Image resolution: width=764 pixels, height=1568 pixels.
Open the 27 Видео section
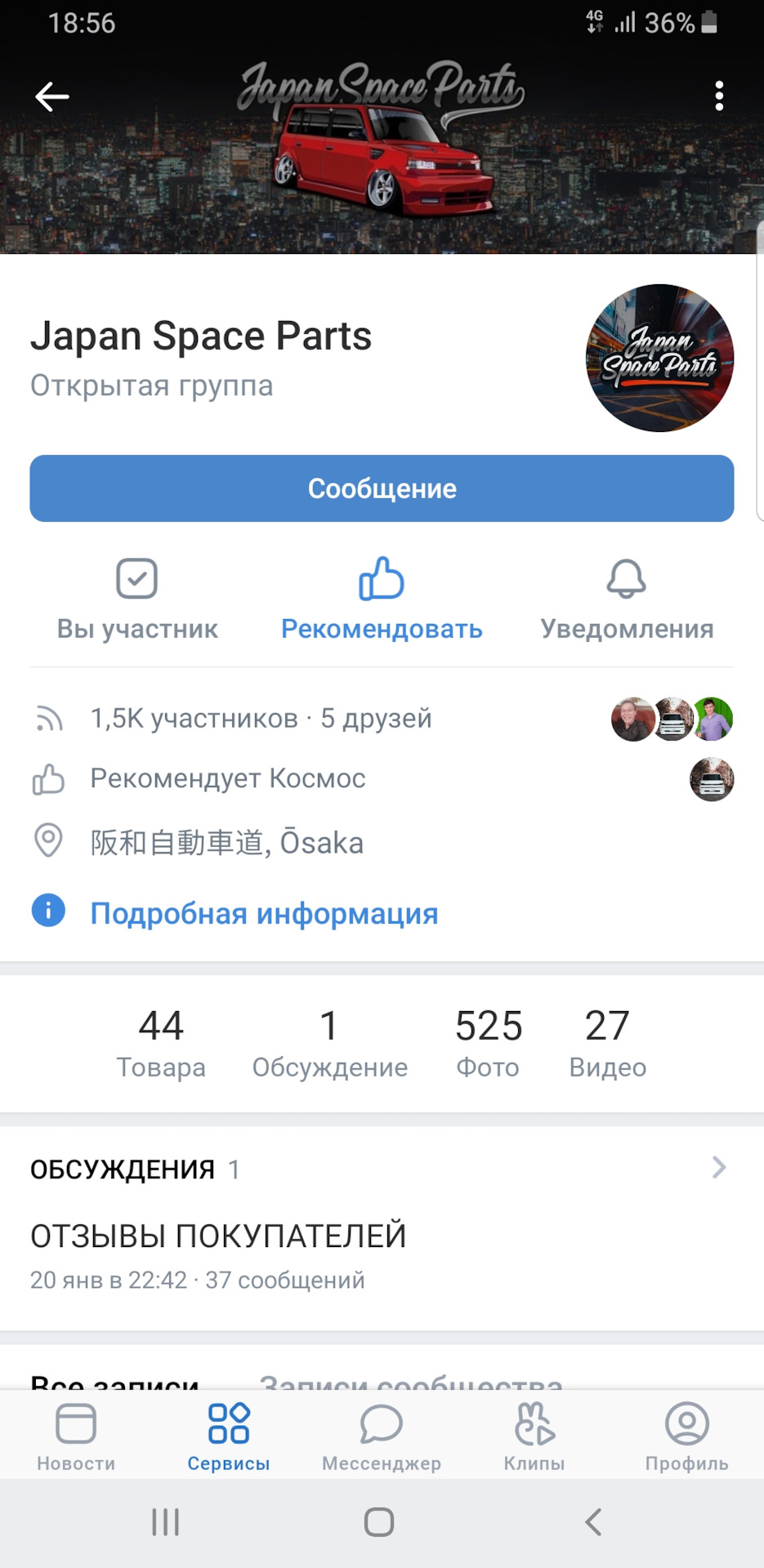coord(607,1044)
